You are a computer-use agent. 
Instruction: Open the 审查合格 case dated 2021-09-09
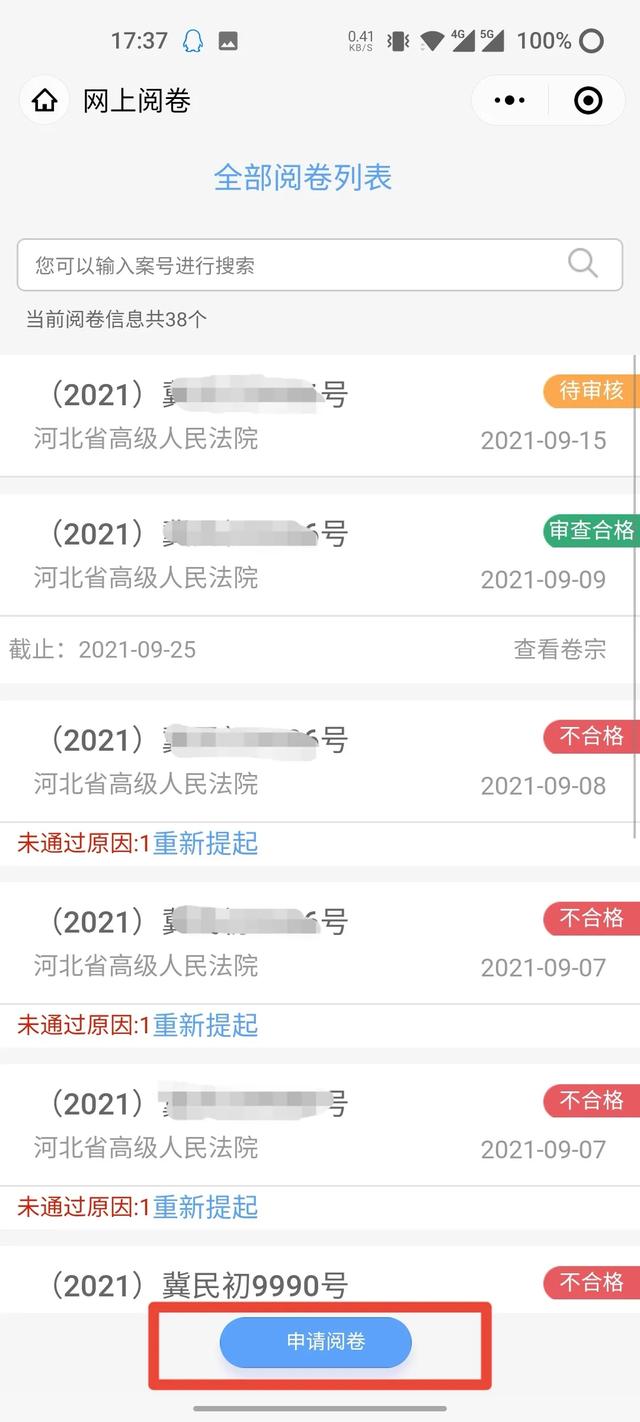tap(320, 555)
